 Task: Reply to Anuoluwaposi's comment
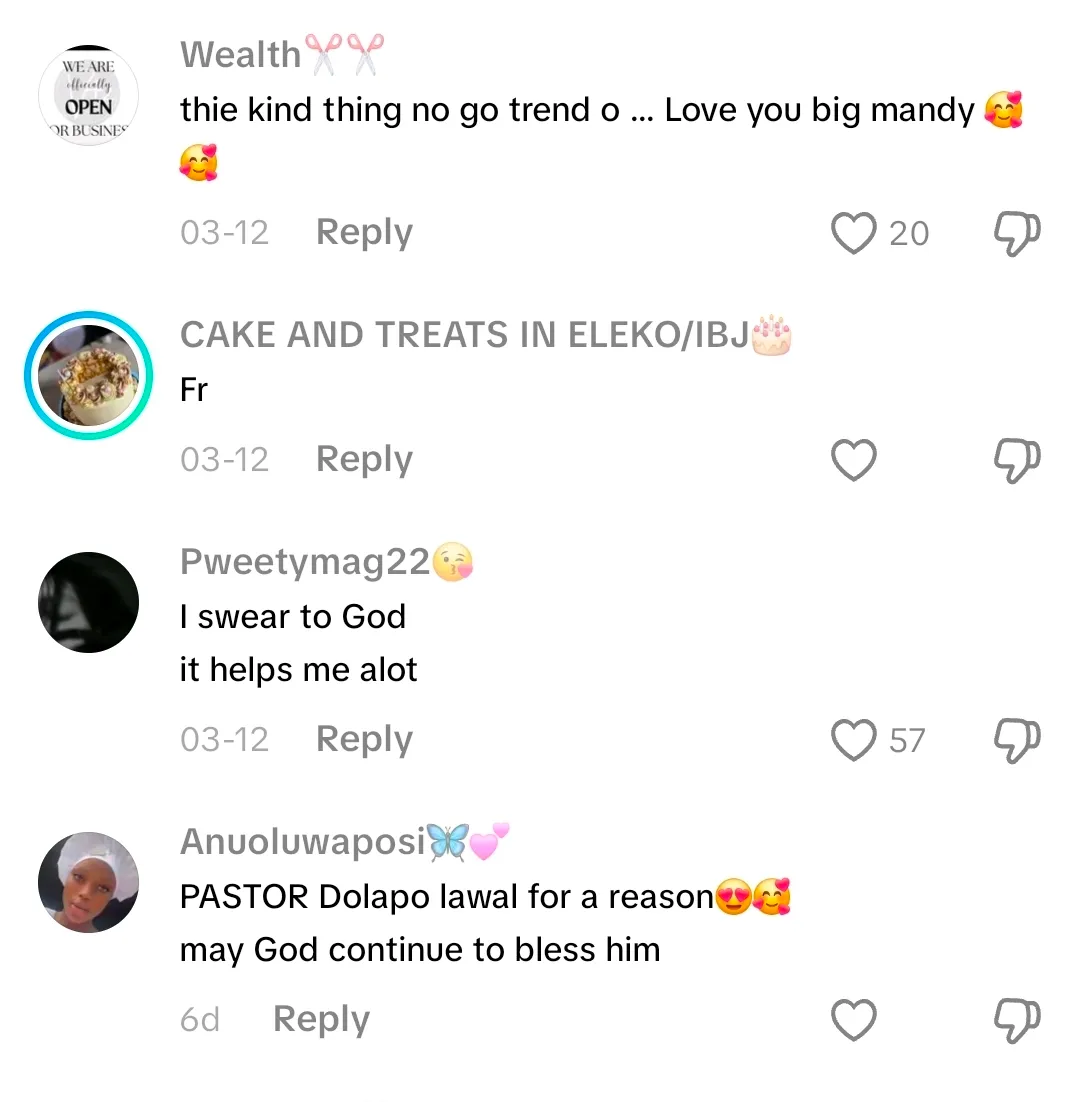coord(321,1020)
